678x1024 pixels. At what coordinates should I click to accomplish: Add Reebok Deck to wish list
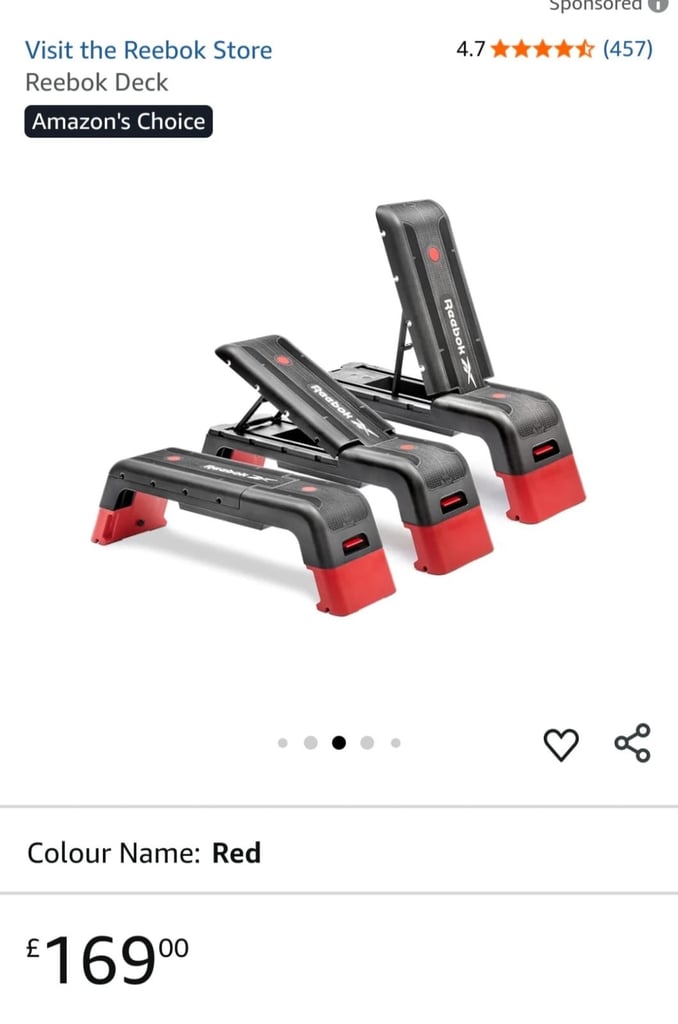pyautogui.click(x=561, y=743)
